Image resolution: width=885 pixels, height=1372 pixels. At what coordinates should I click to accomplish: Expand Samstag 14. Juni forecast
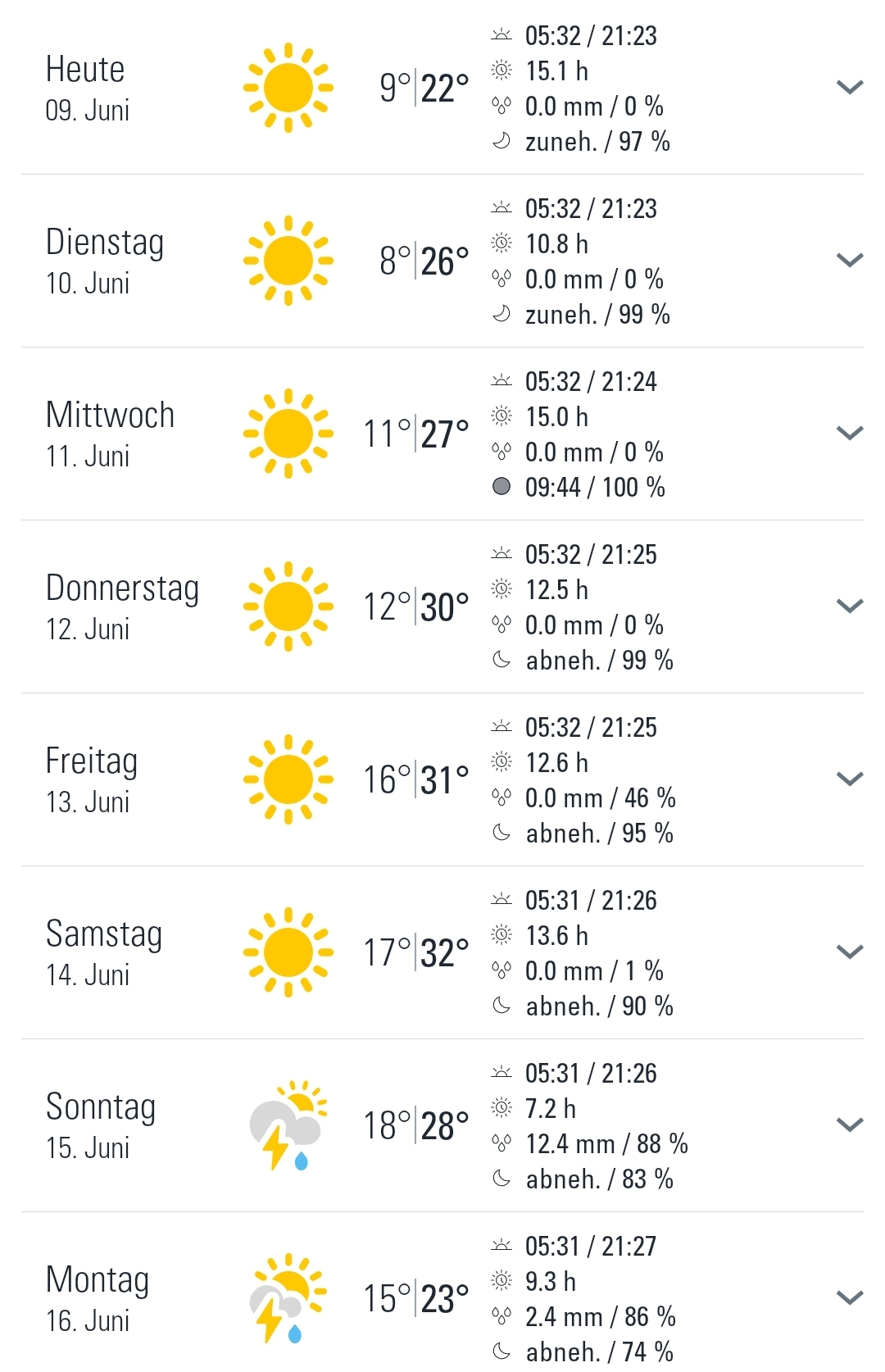[850, 952]
